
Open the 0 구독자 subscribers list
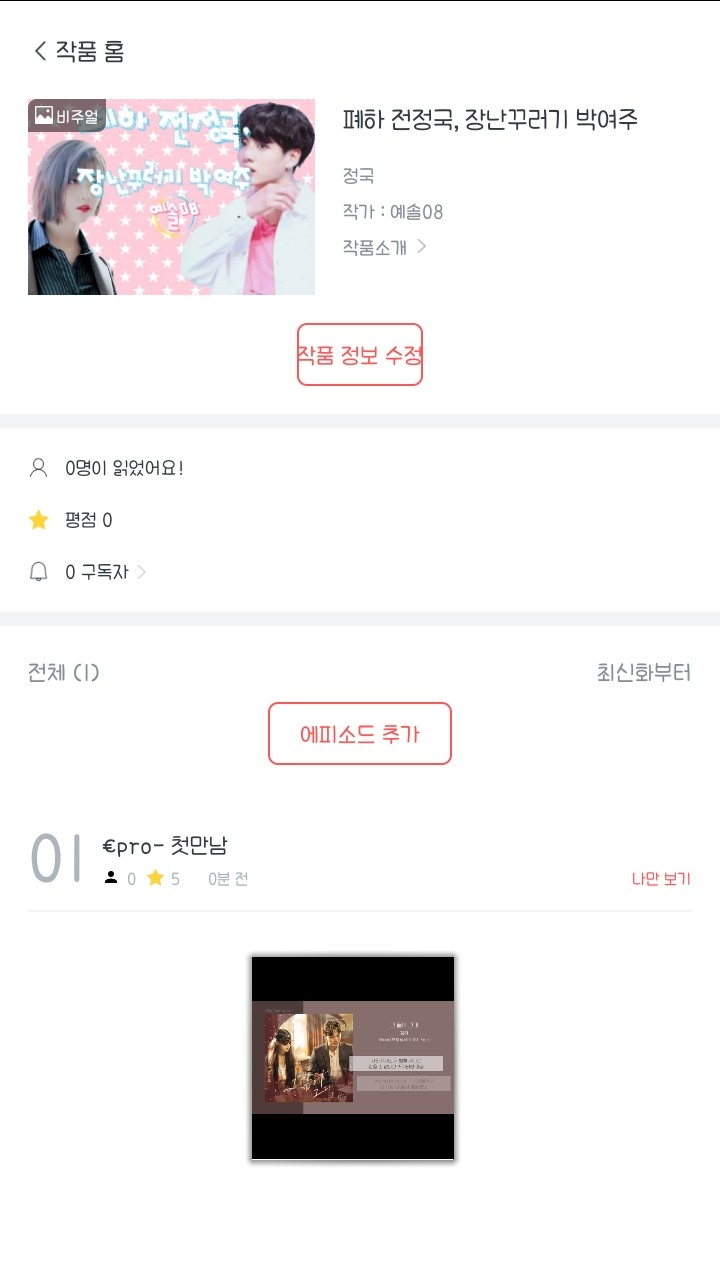104,572
